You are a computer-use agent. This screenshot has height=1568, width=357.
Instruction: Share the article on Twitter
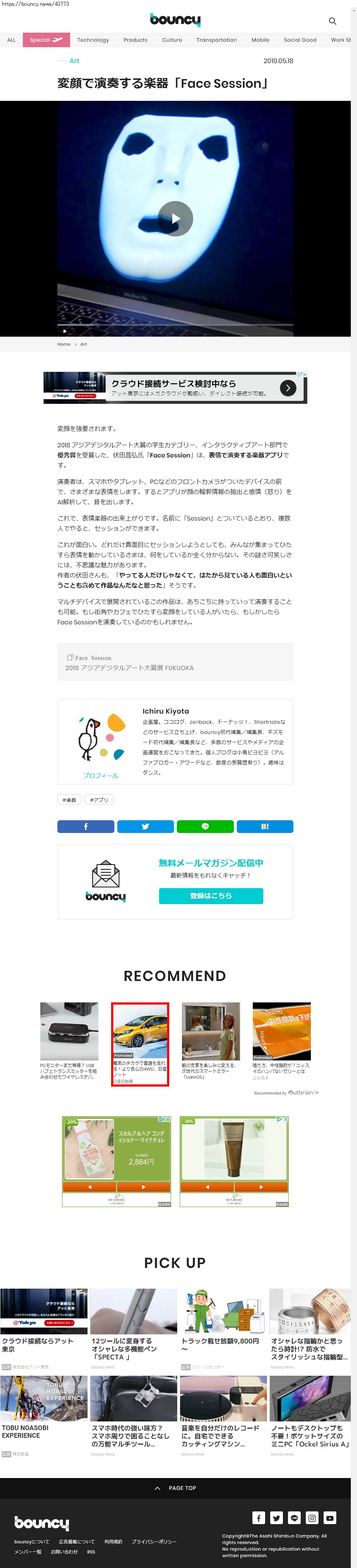145,826
